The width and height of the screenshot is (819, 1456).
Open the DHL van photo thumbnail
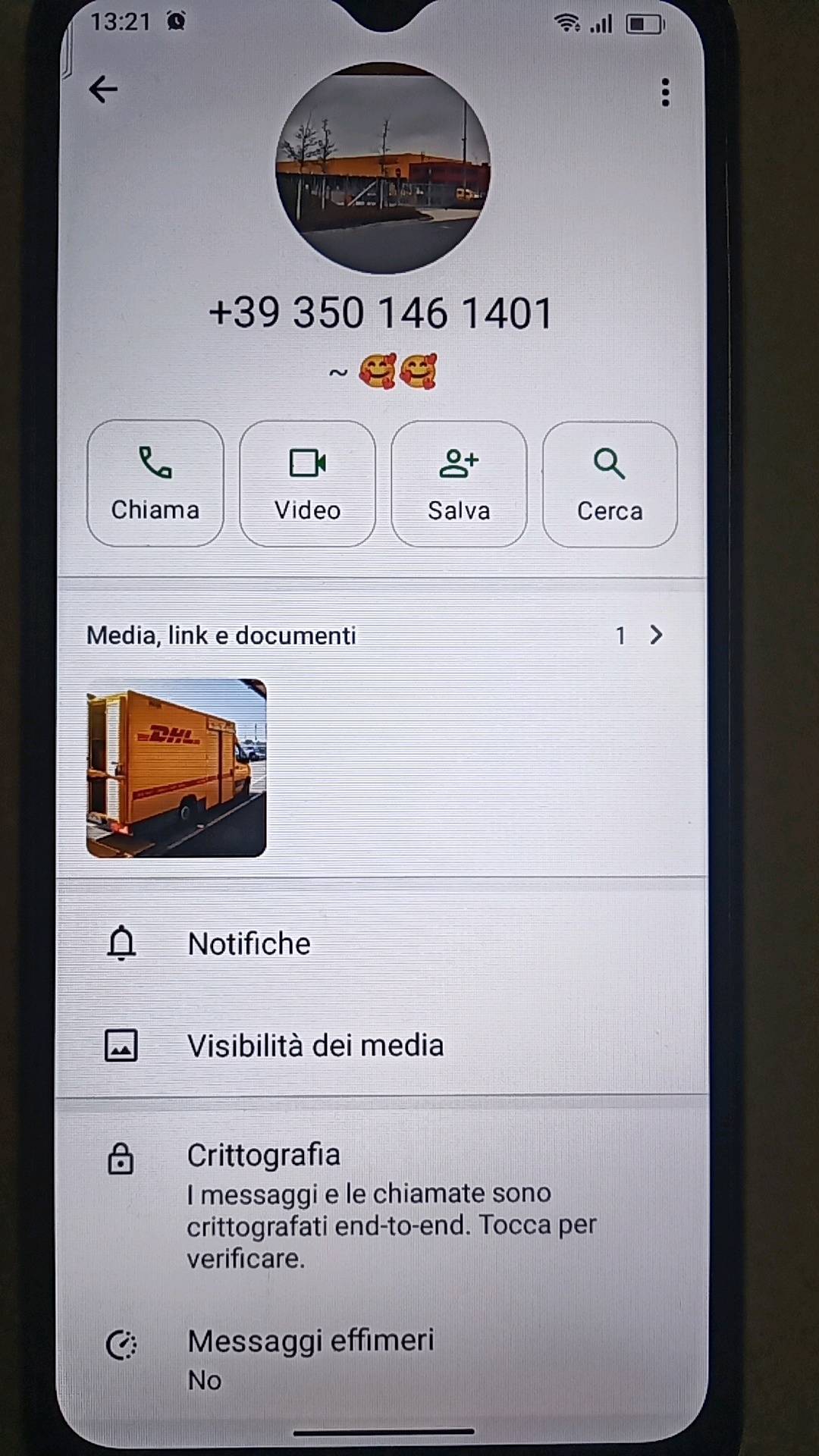[x=176, y=768]
